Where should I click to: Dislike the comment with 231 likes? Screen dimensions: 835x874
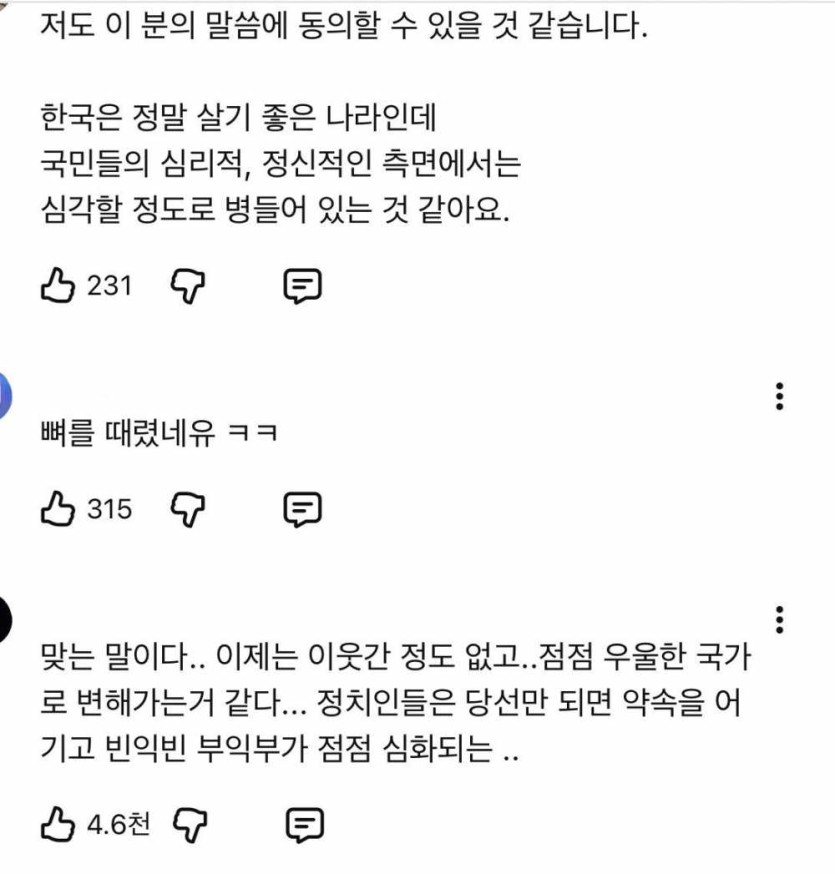coord(188,285)
